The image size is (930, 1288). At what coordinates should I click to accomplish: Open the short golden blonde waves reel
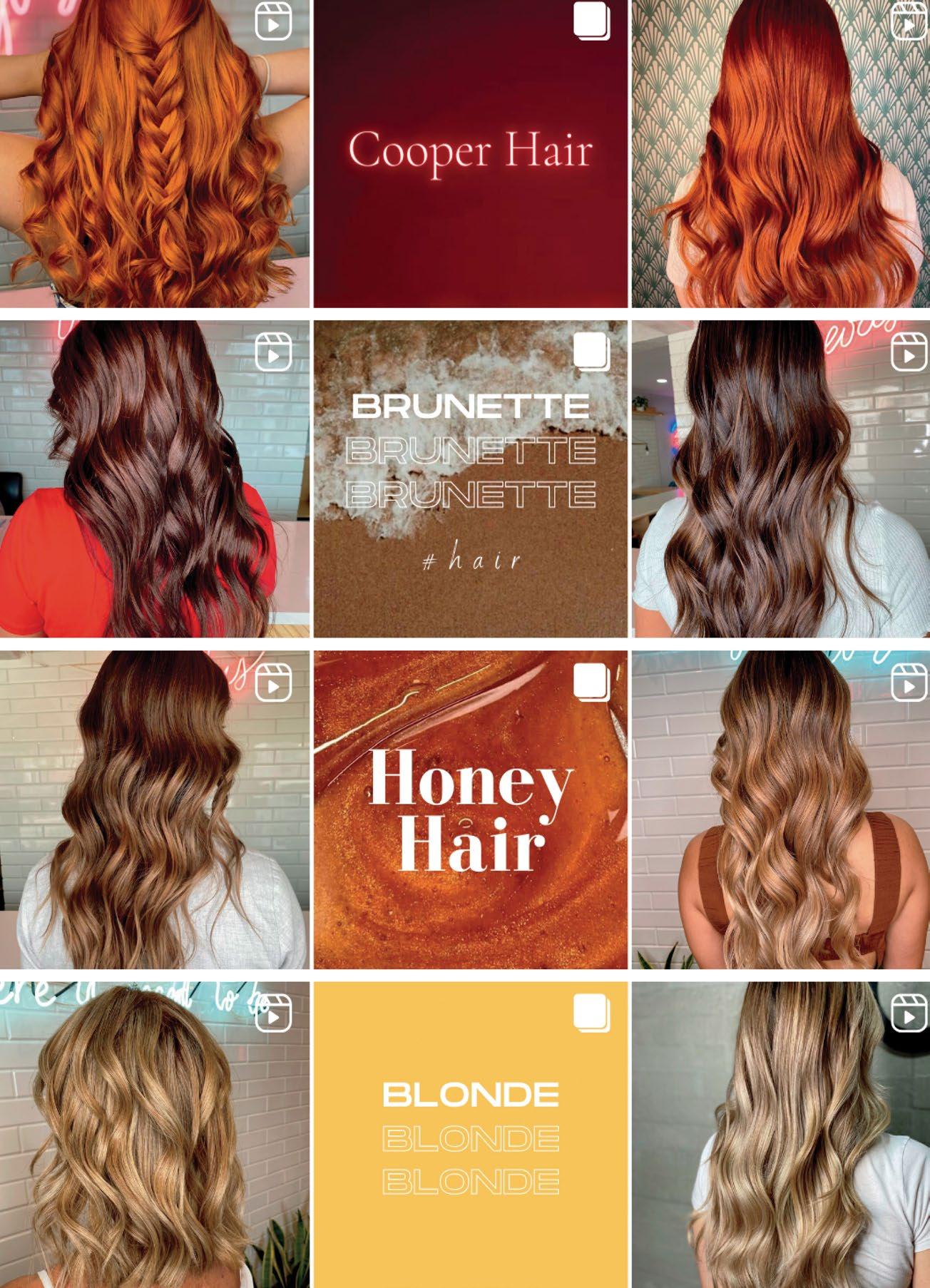point(155,1134)
